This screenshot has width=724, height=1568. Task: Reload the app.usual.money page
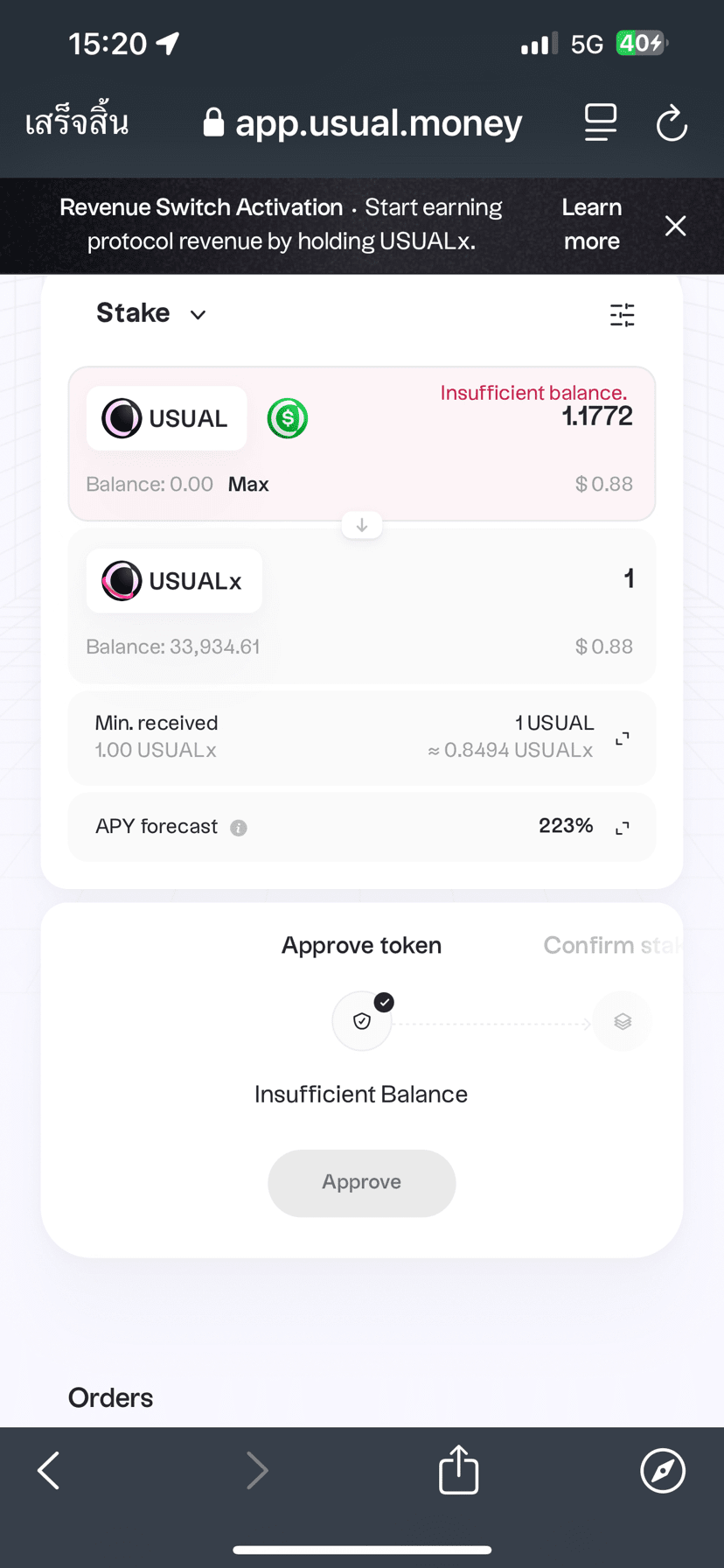point(672,123)
